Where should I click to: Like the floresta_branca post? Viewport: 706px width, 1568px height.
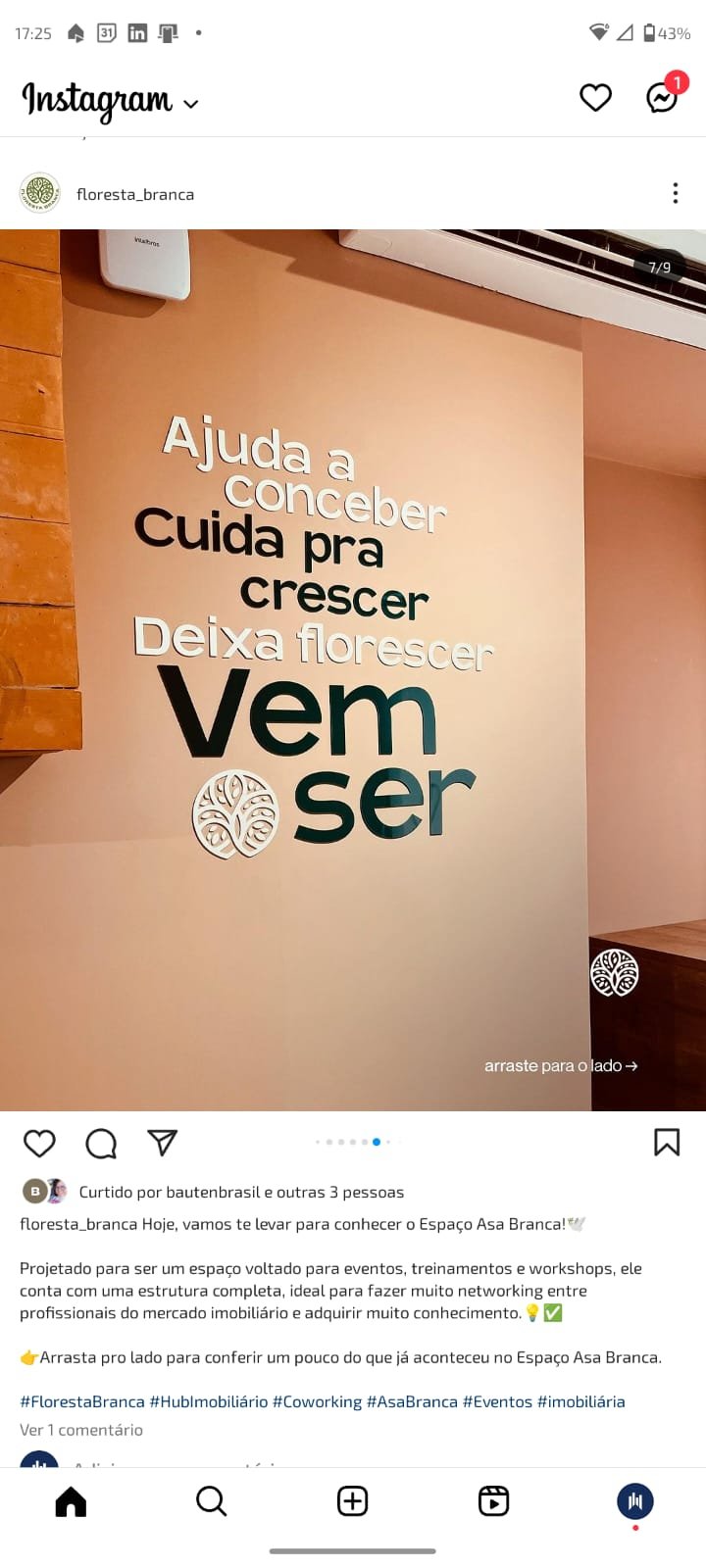tap(39, 1143)
